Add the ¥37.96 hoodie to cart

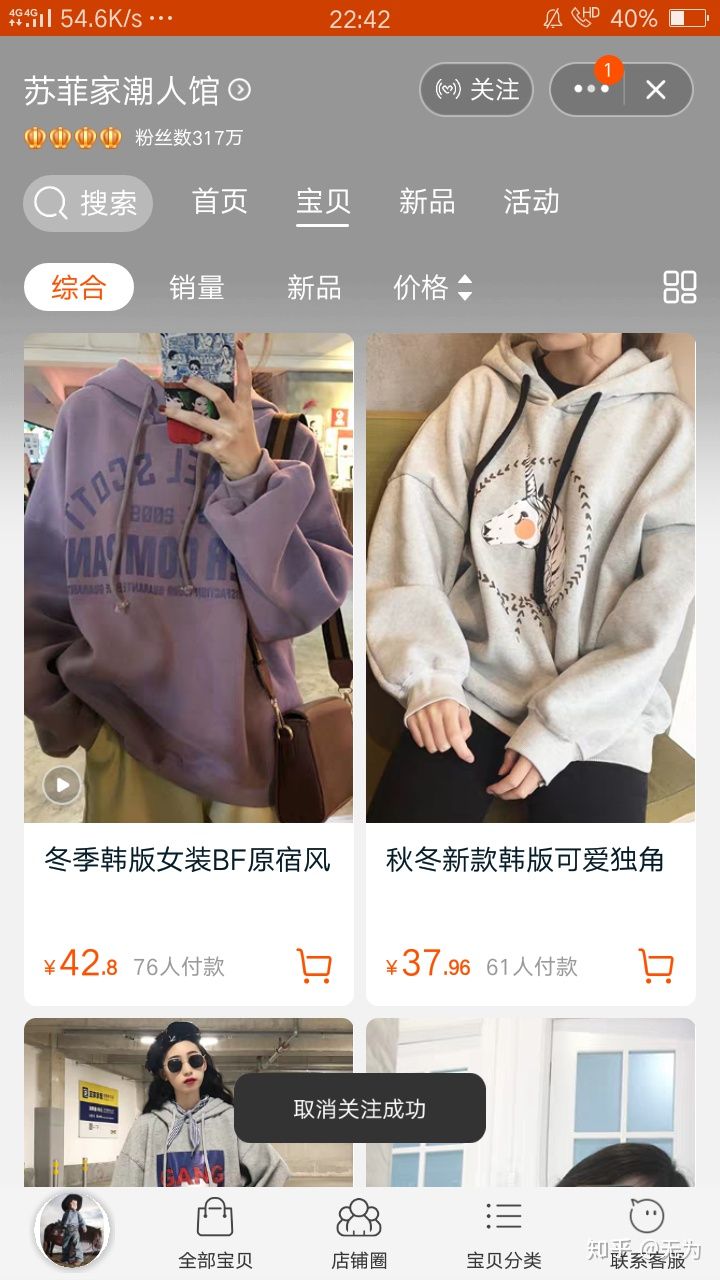[x=656, y=965]
